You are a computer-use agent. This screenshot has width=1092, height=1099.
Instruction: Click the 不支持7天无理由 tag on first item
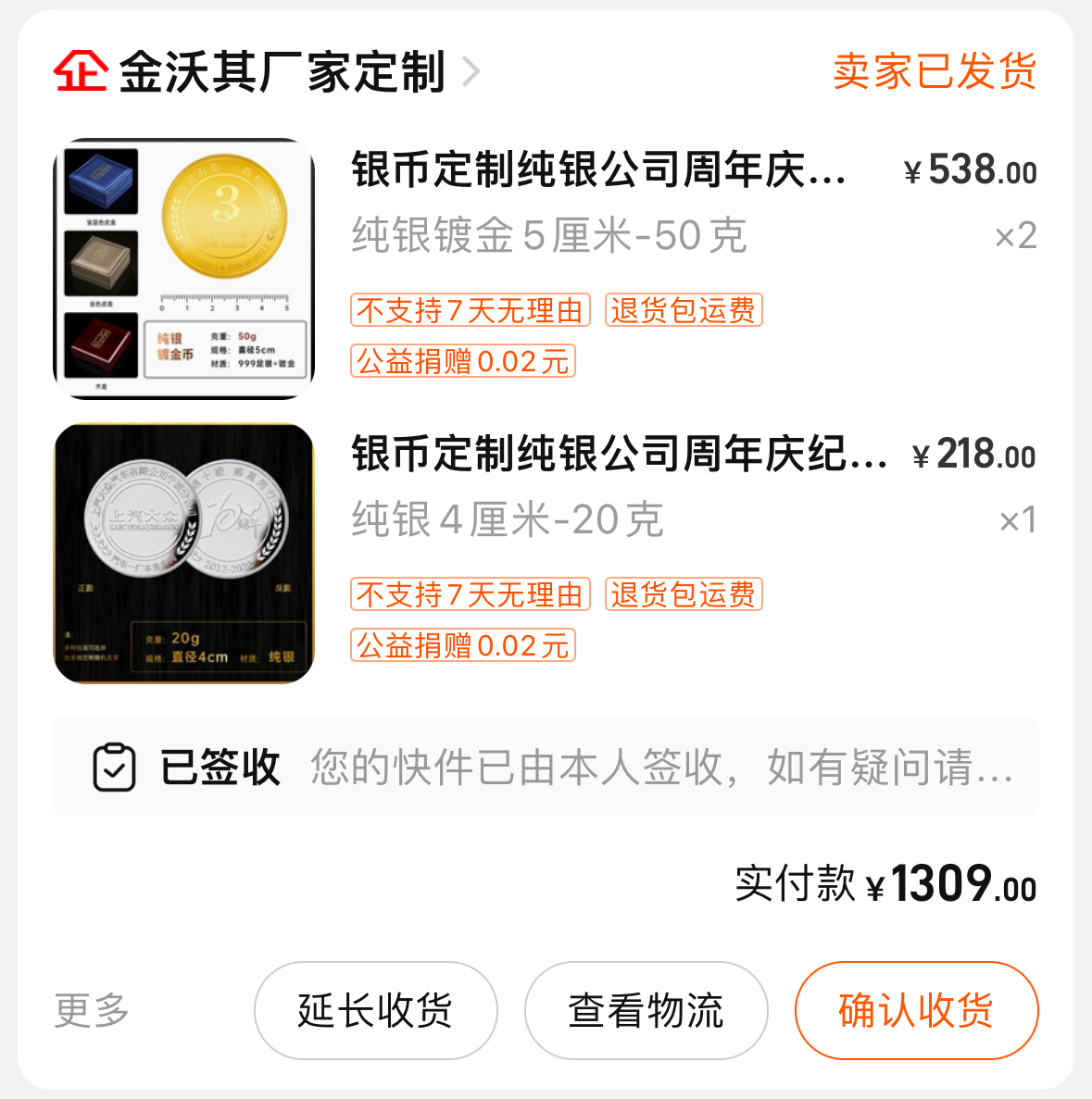pyautogui.click(x=470, y=311)
